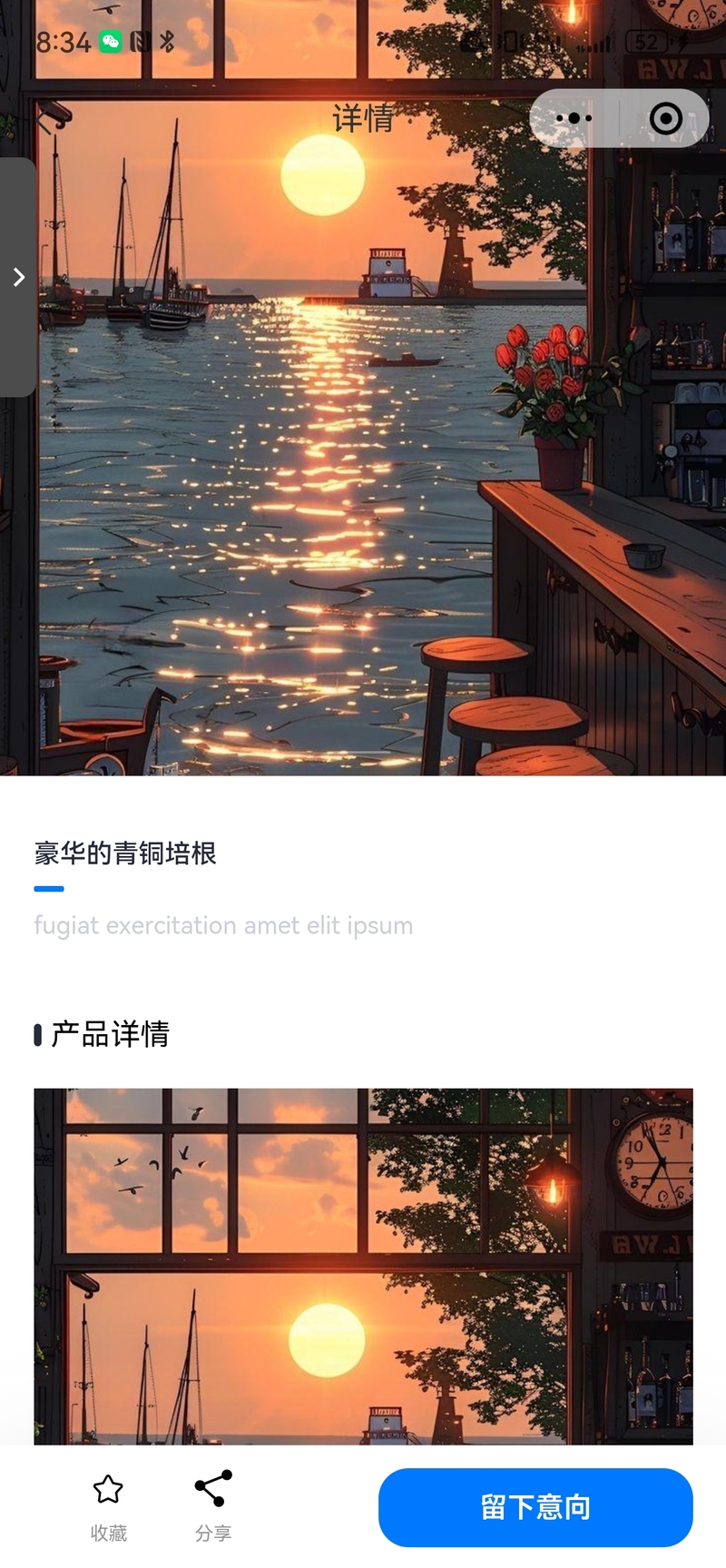
Task: Tap the 留下意向 button
Action: (535, 1506)
